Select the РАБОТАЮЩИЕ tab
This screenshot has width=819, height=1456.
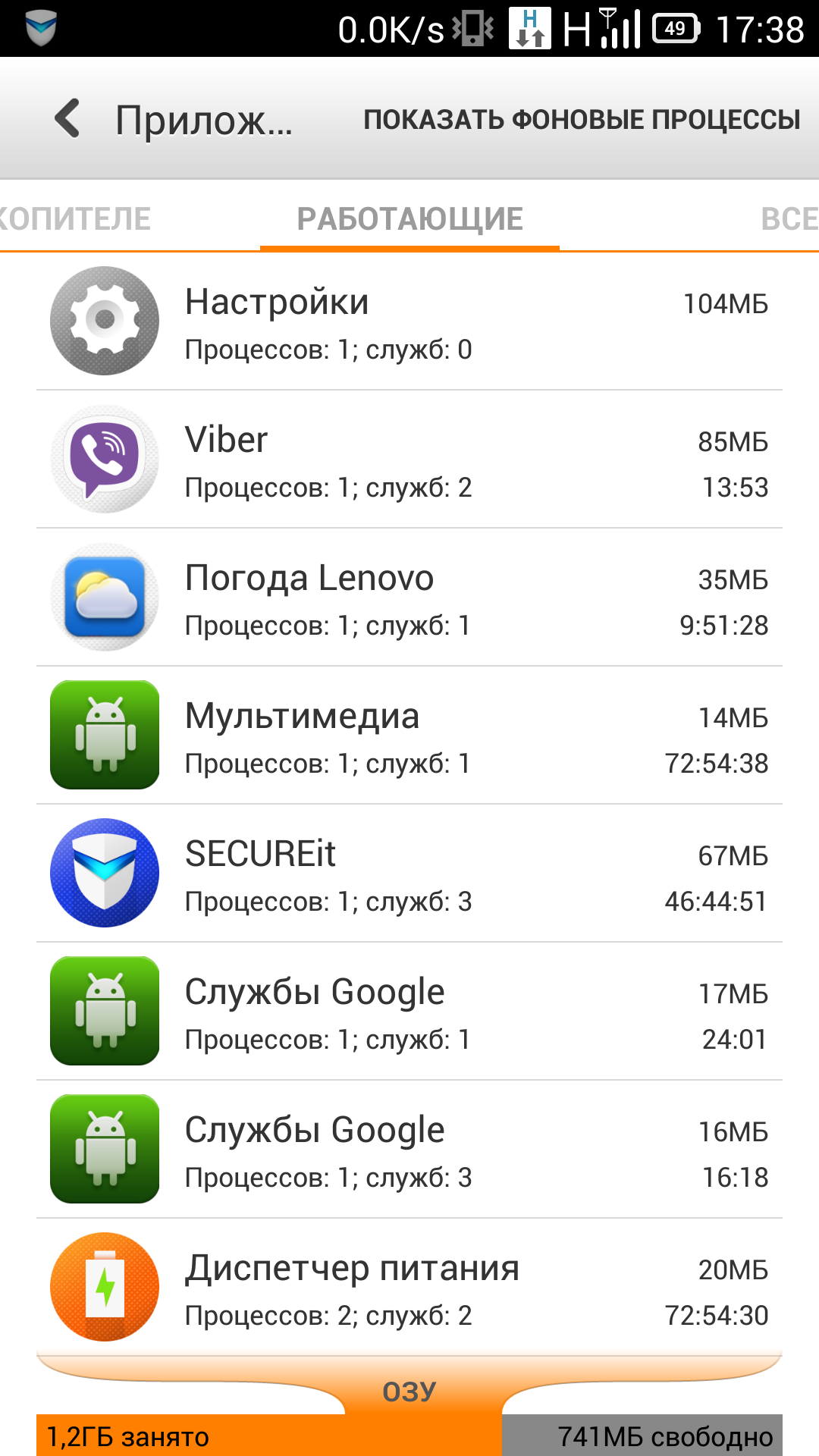pyautogui.click(x=409, y=219)
